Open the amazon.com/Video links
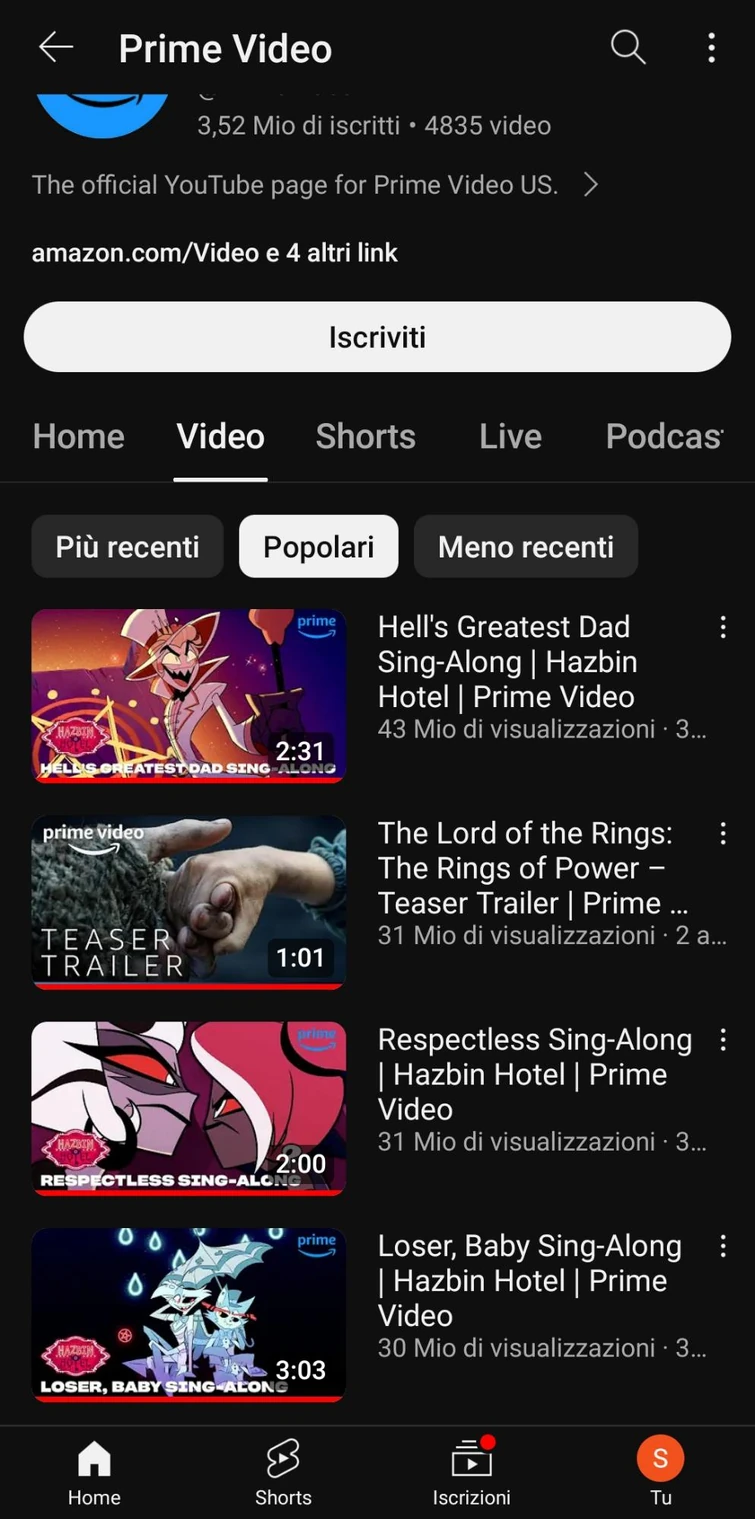The image size is (755, 1519). pyautogui.click(x=214, y=253)
